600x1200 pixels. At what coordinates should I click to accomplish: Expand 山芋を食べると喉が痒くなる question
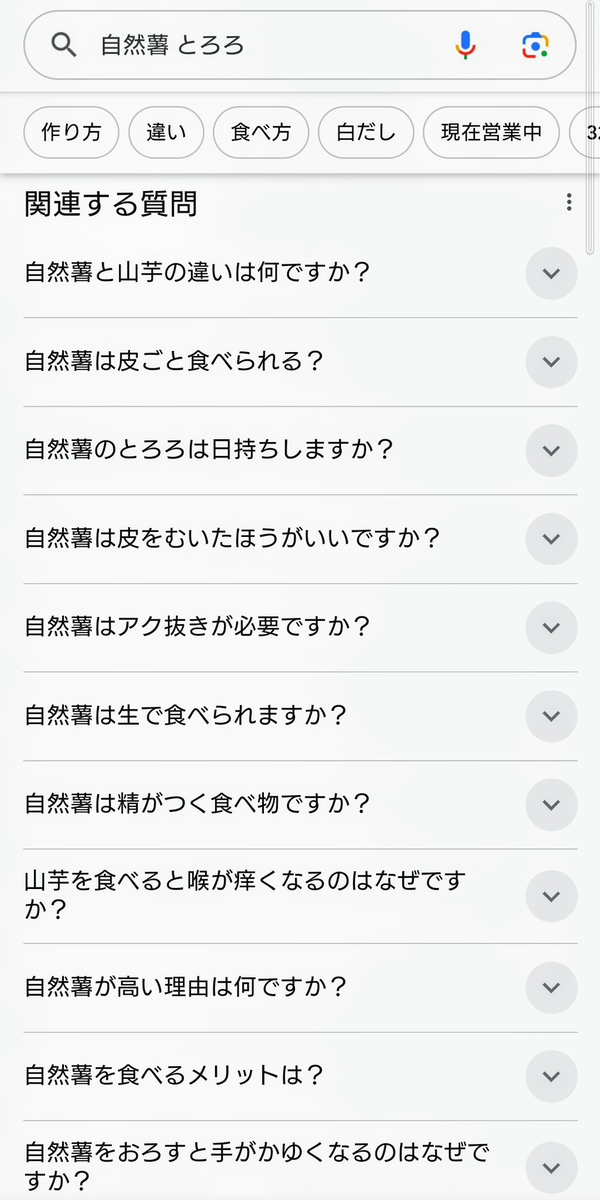tap(300, 896)
